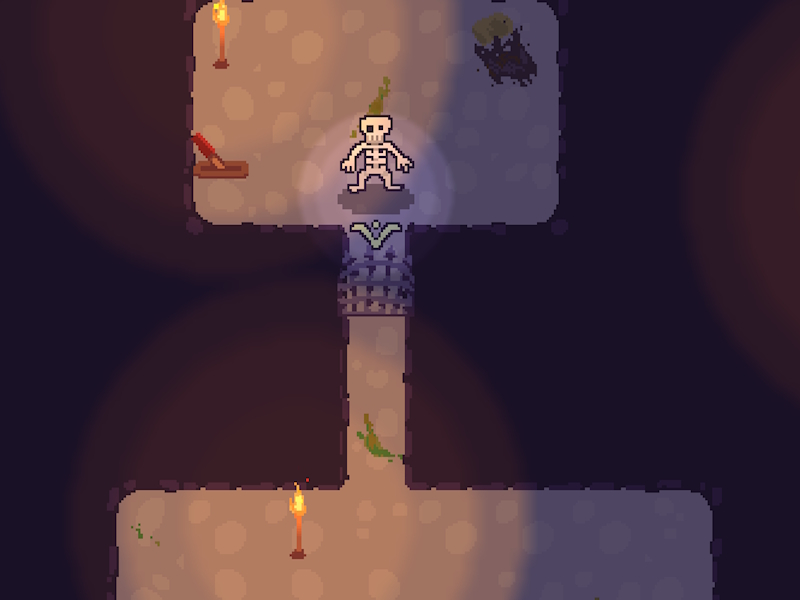Pull the red lever in the room
The width and height of the screenshot is (800, 600).
217,157
